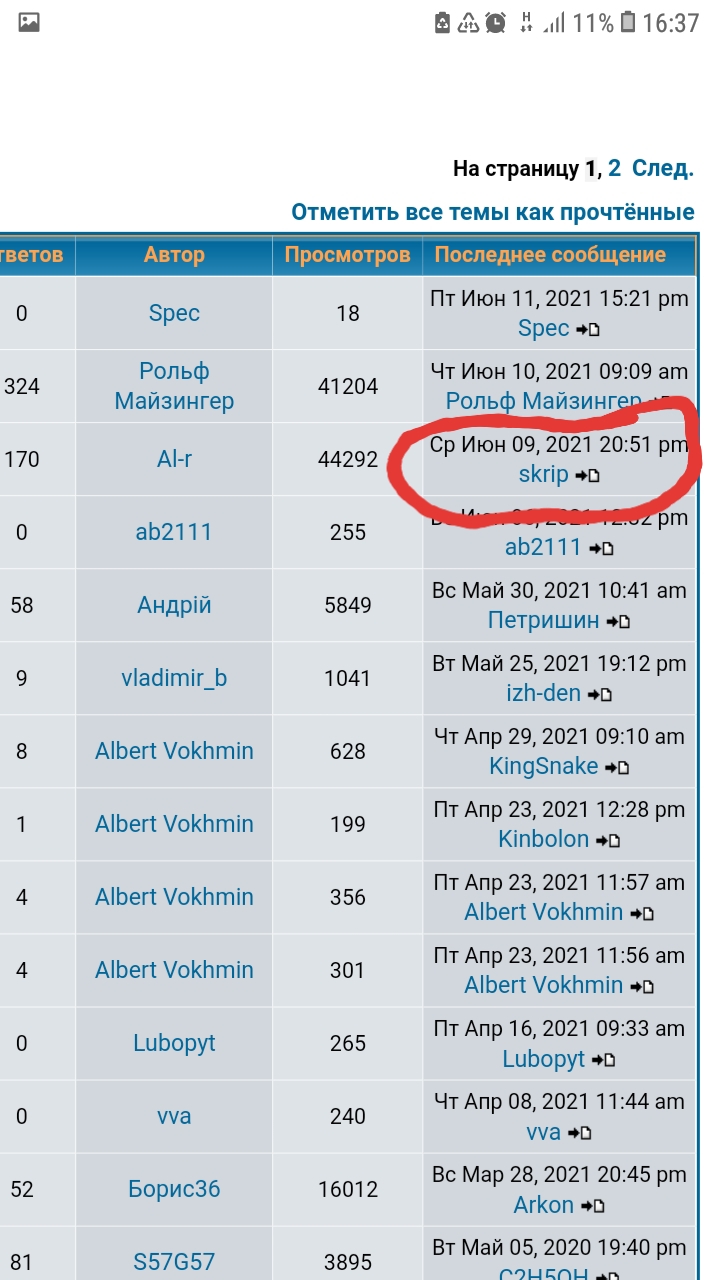Tap "Отметить все темы как прочтённые"
The width and height of the screenshot is (720, 1280).
[492, 212]
